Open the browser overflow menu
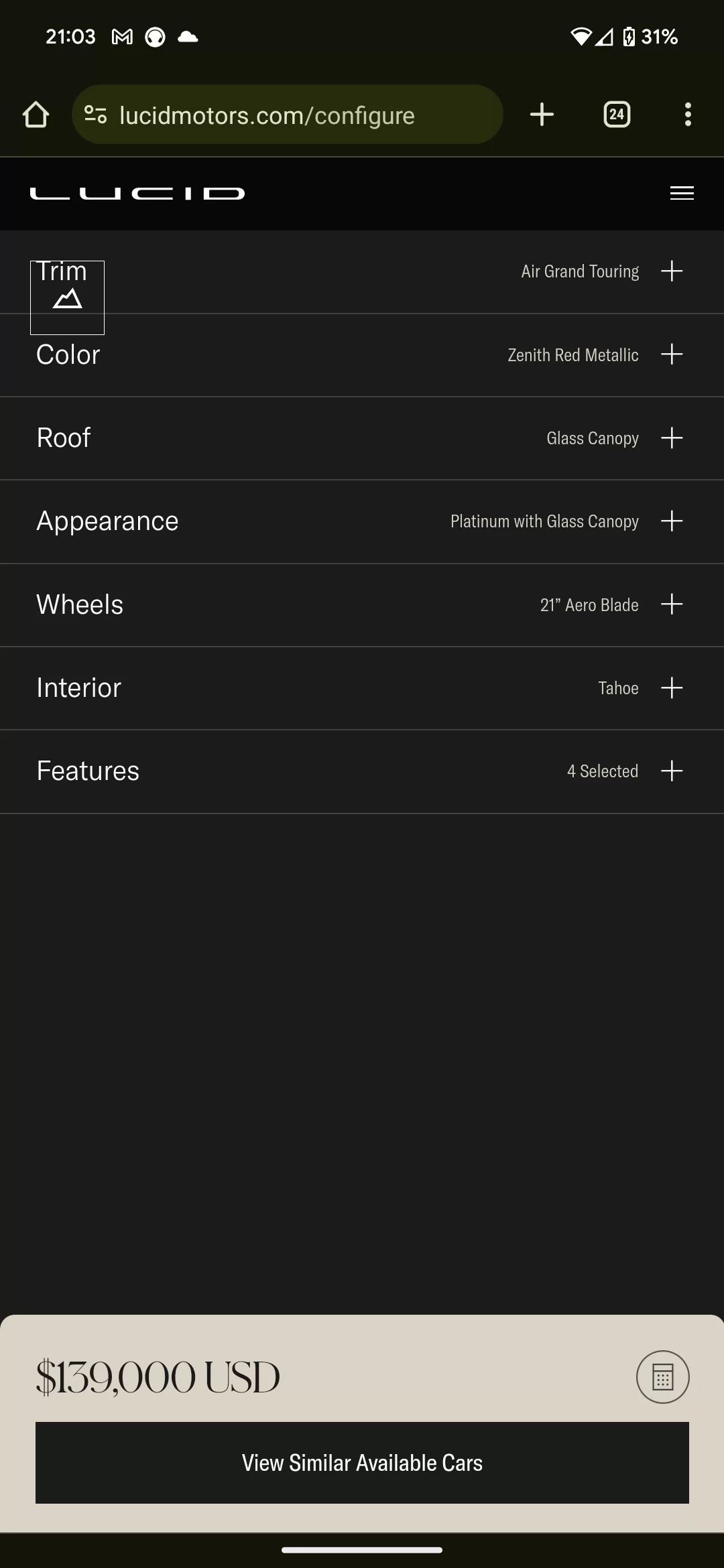 (x=688, y=115)
